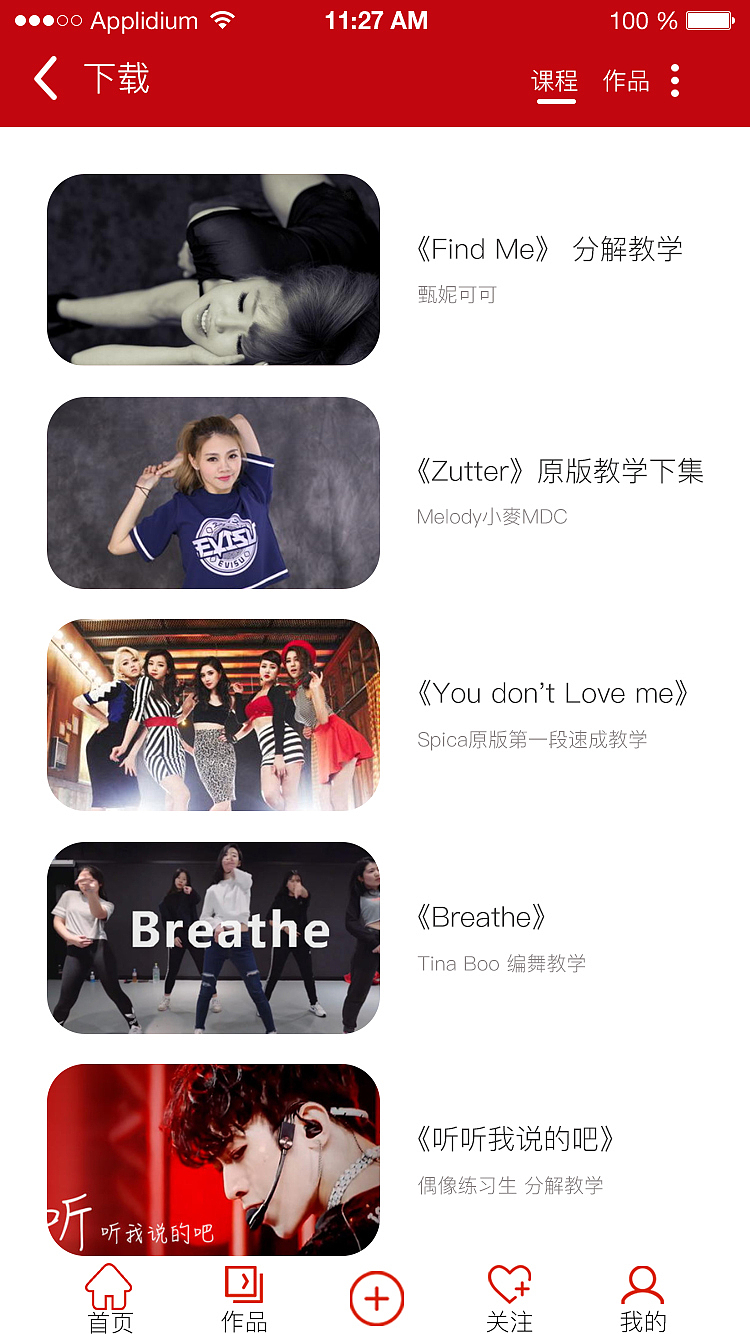
Task: Go to the 首页 home tab
Action: point(109,1298)
